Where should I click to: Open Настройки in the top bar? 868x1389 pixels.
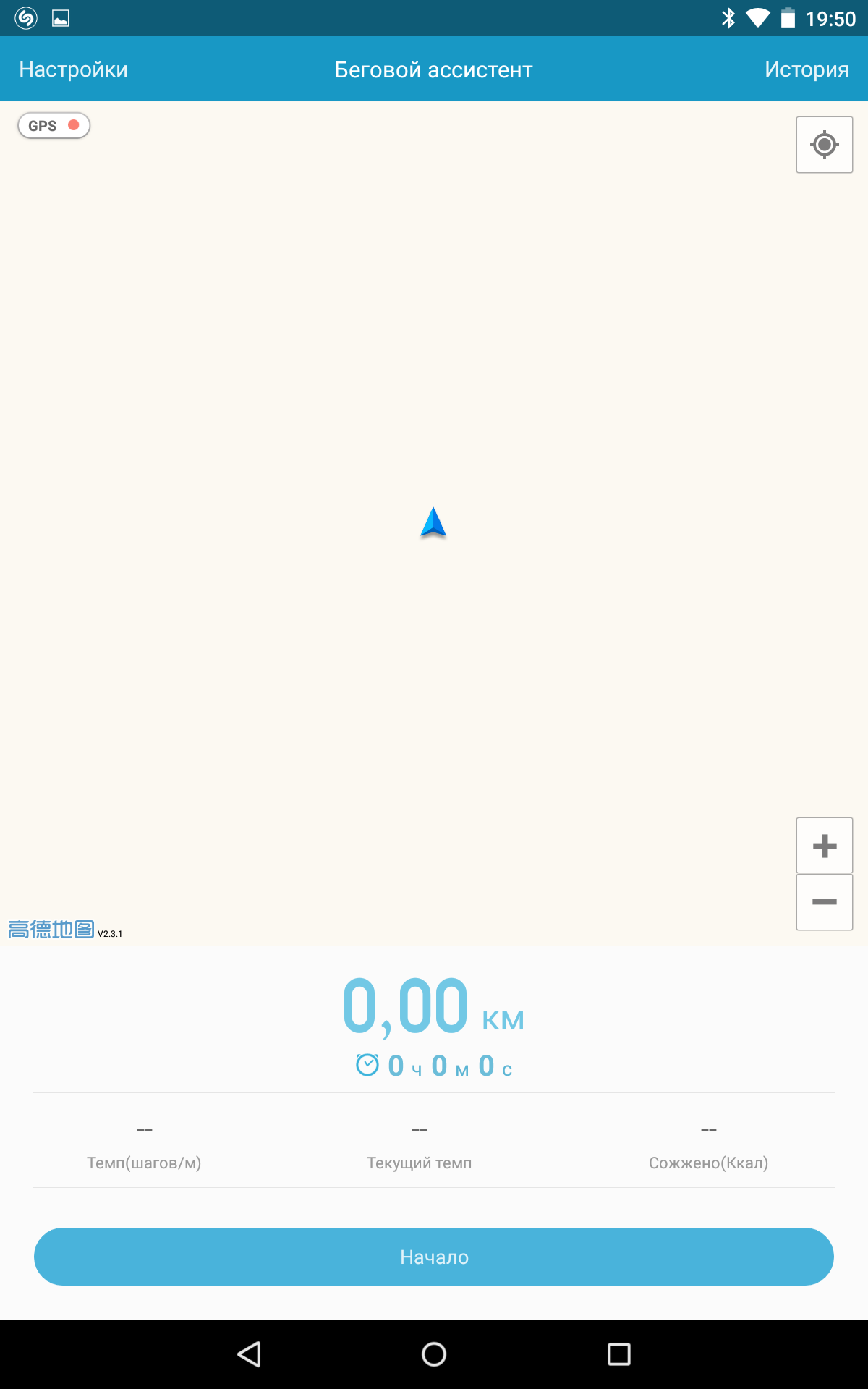[73, 69]
